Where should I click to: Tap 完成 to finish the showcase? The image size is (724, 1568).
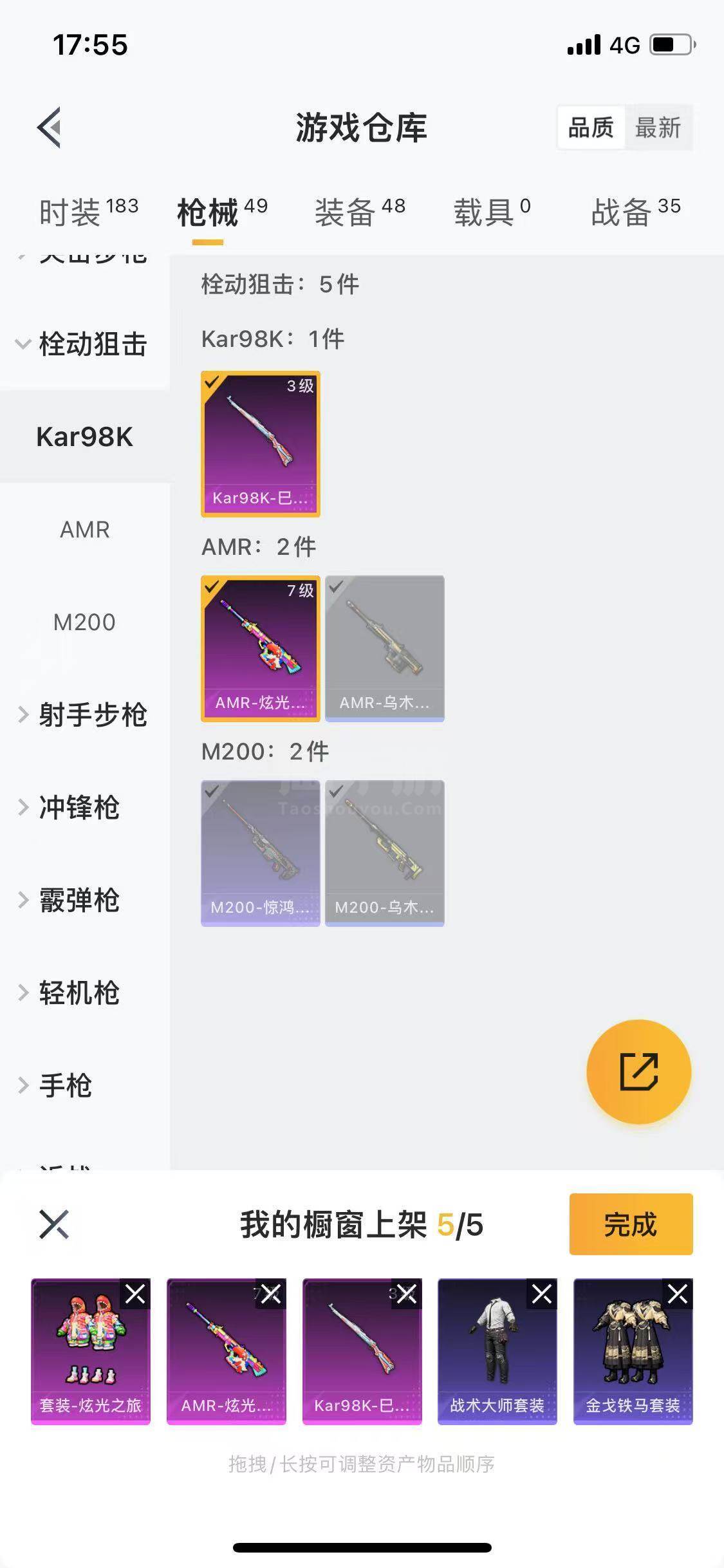630,1224
